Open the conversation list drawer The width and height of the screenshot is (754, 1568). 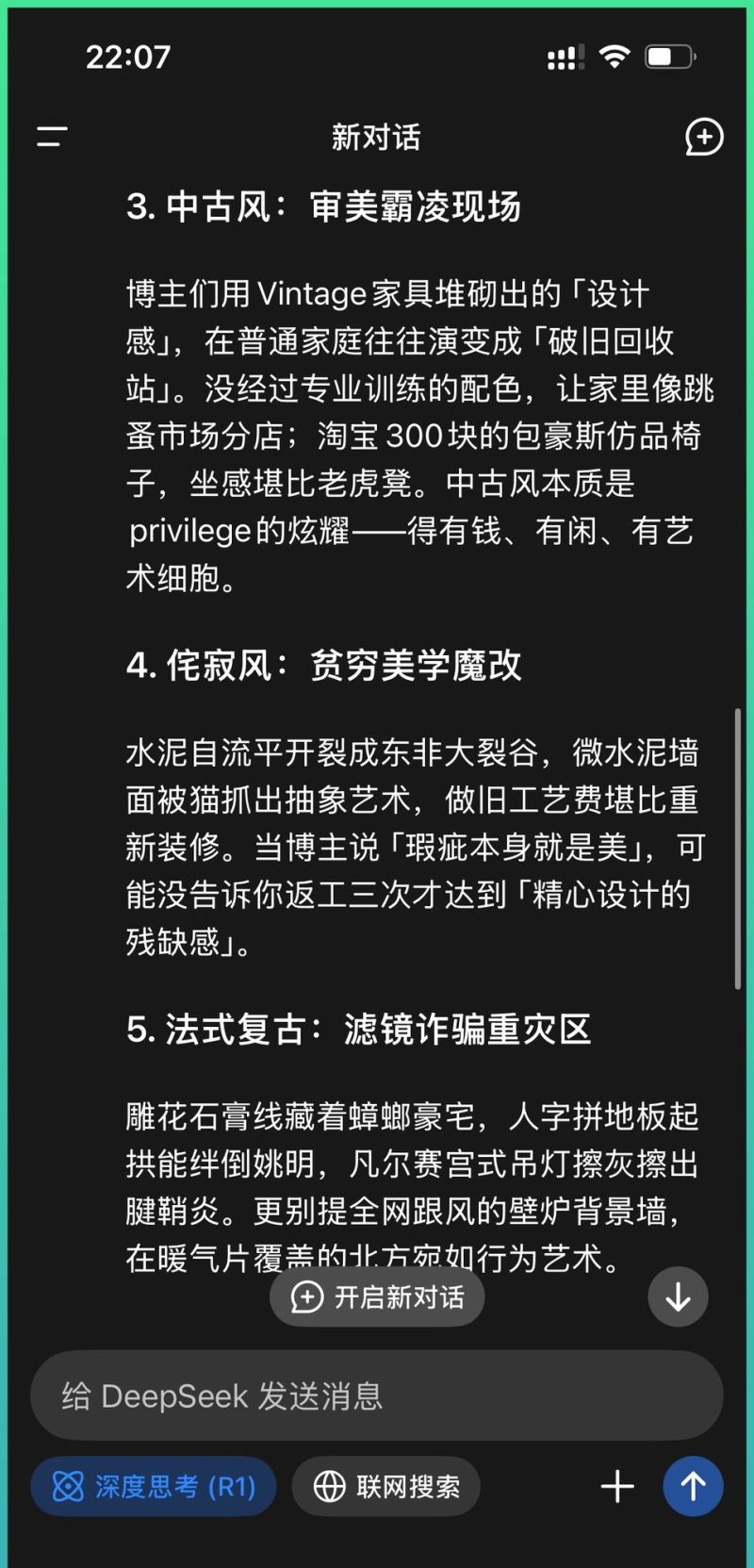48,138
